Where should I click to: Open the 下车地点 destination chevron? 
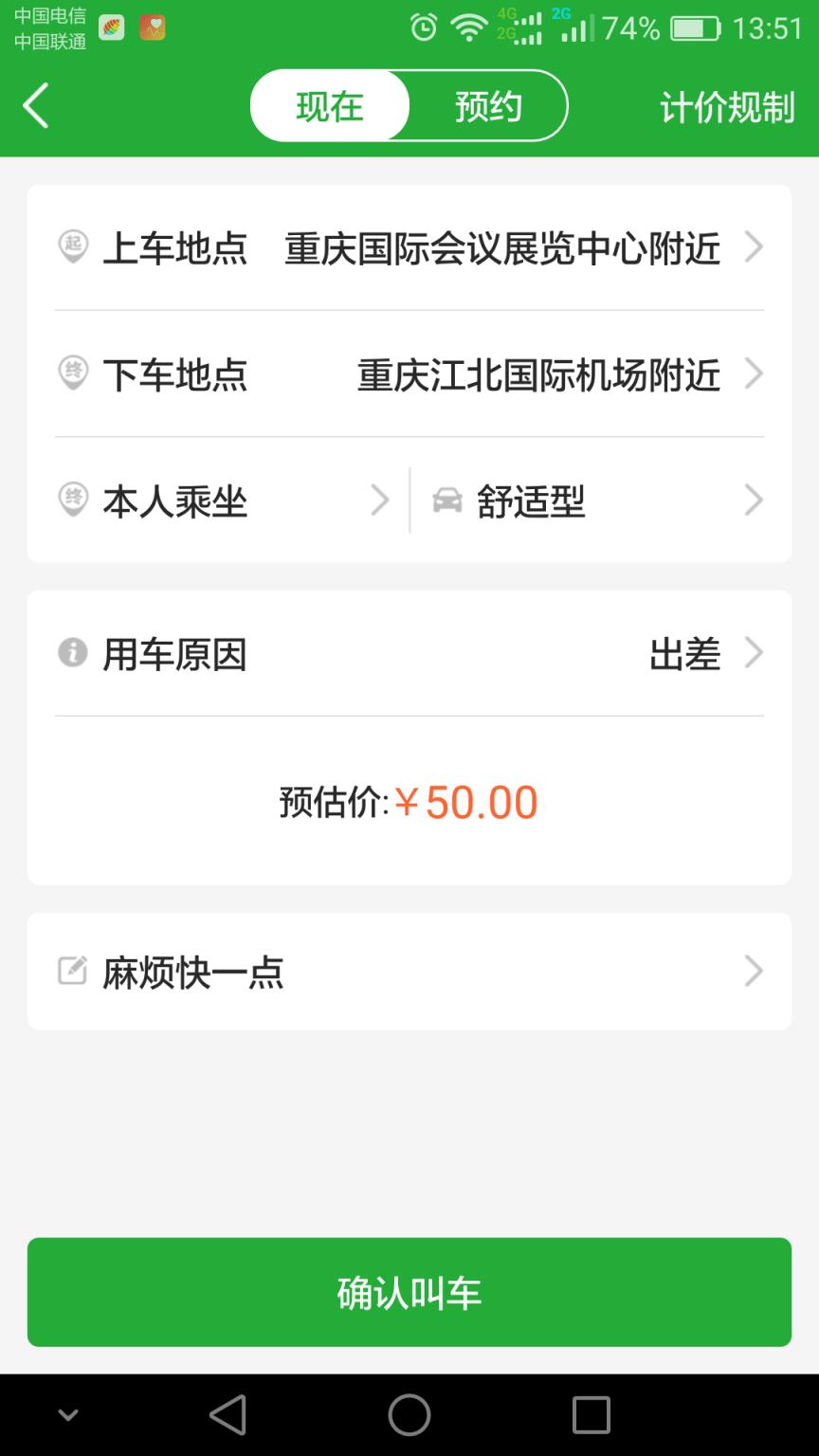[754, 374]
